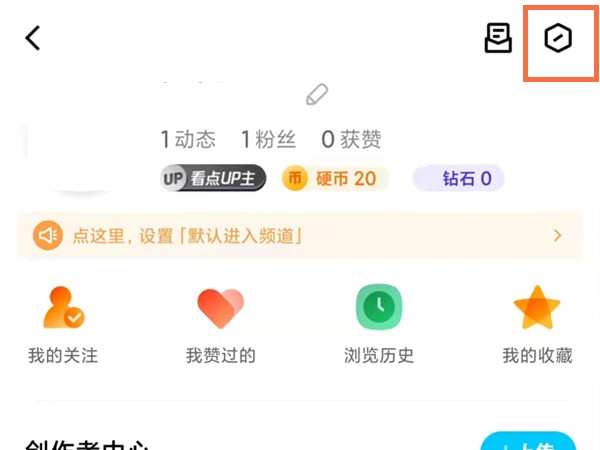This screenshot has height=450, width=600.
Task: View my 1 动态 posts
Action: pyautogui.click(x=188, y=140)
